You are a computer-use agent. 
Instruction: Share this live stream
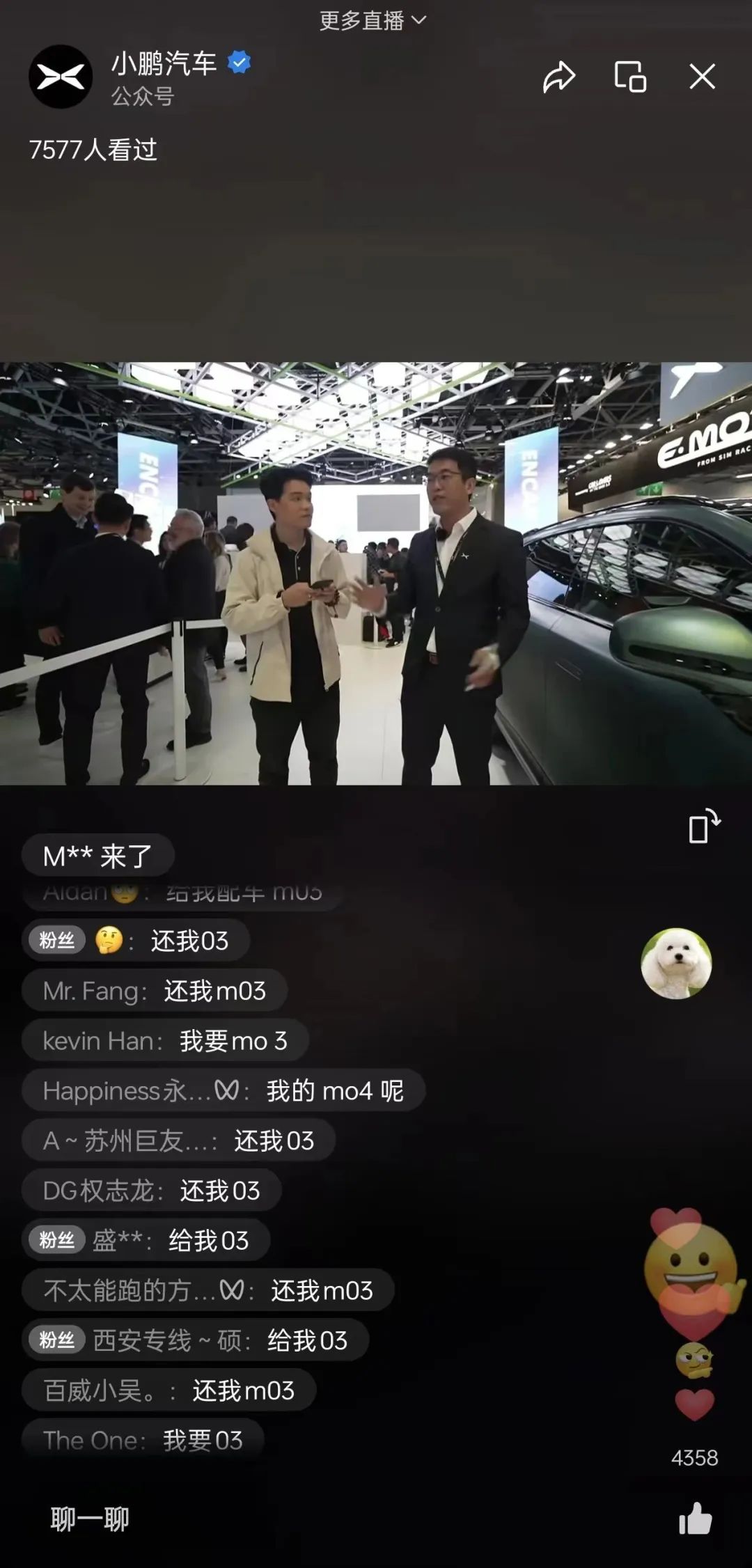[558, 77]
